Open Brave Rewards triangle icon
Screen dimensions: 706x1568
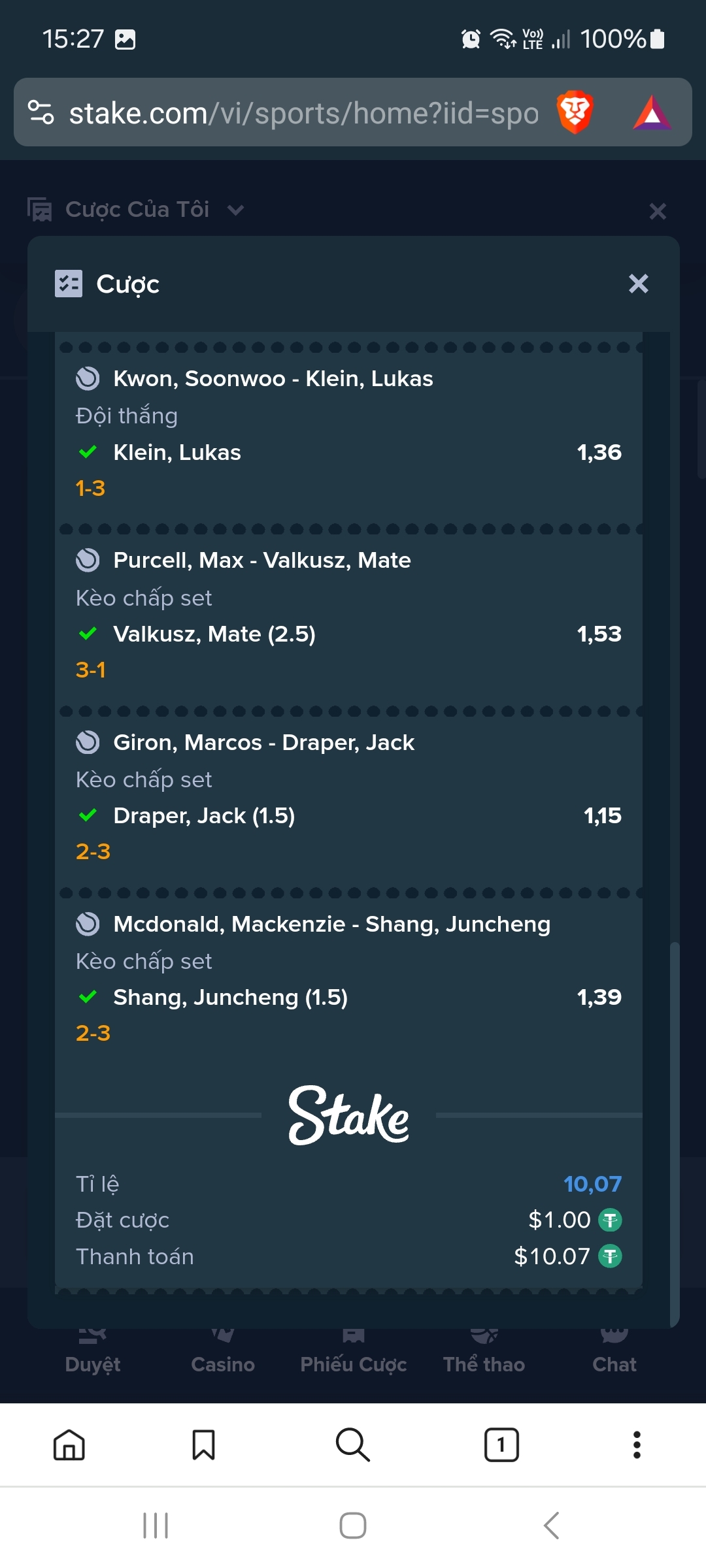point(652,112)
